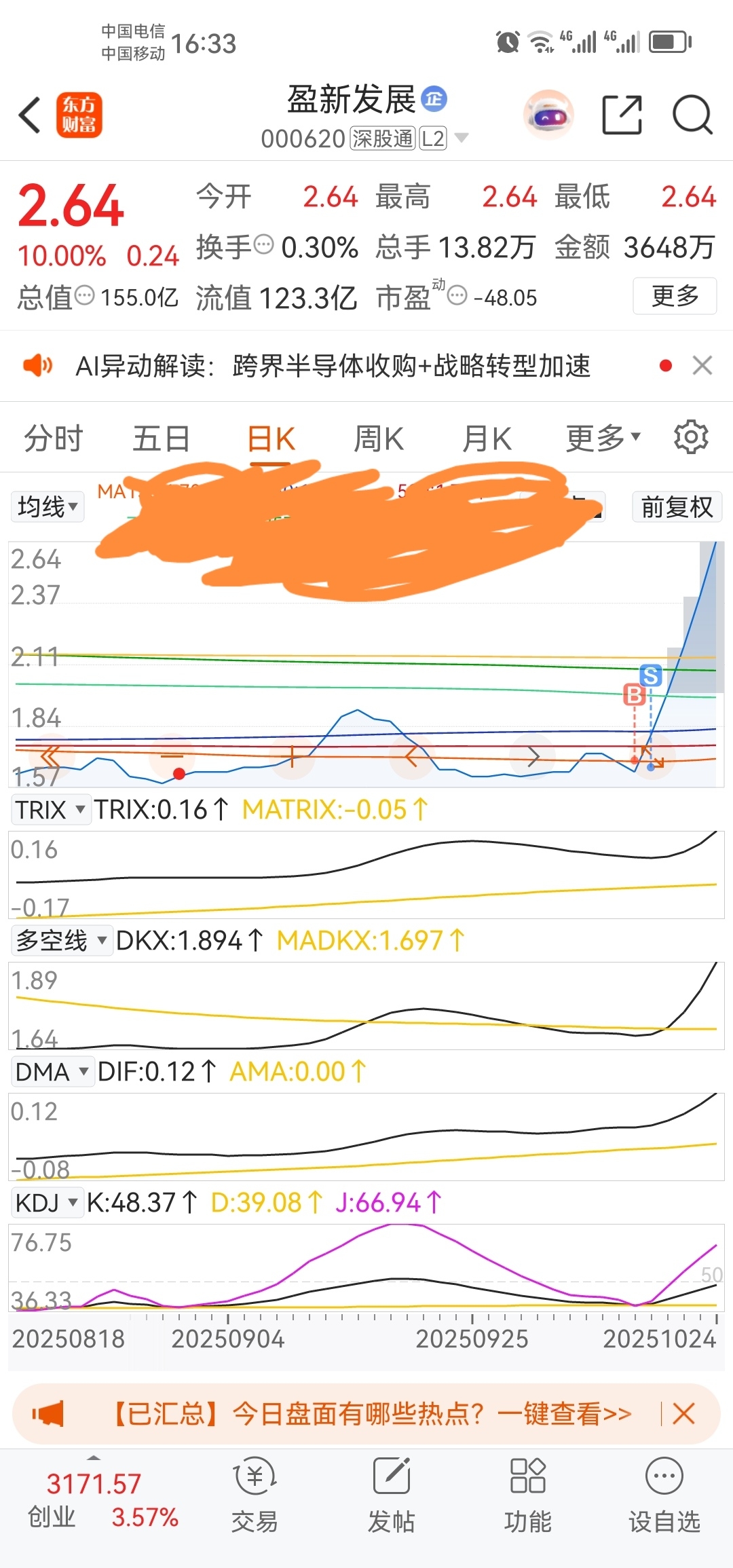Switch to the 分时 chart tab
733x1568 pixels.
tap(53, 438)
